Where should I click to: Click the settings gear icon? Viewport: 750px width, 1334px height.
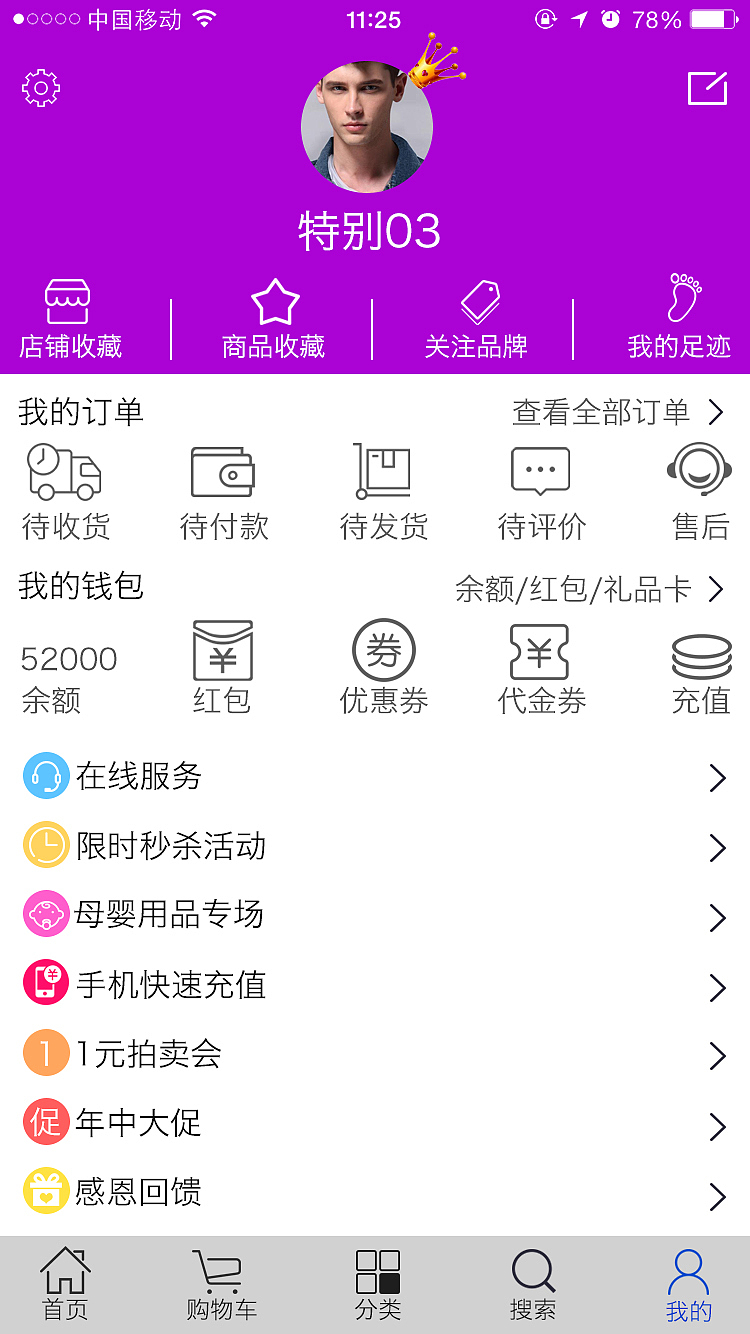click(40, 88)
